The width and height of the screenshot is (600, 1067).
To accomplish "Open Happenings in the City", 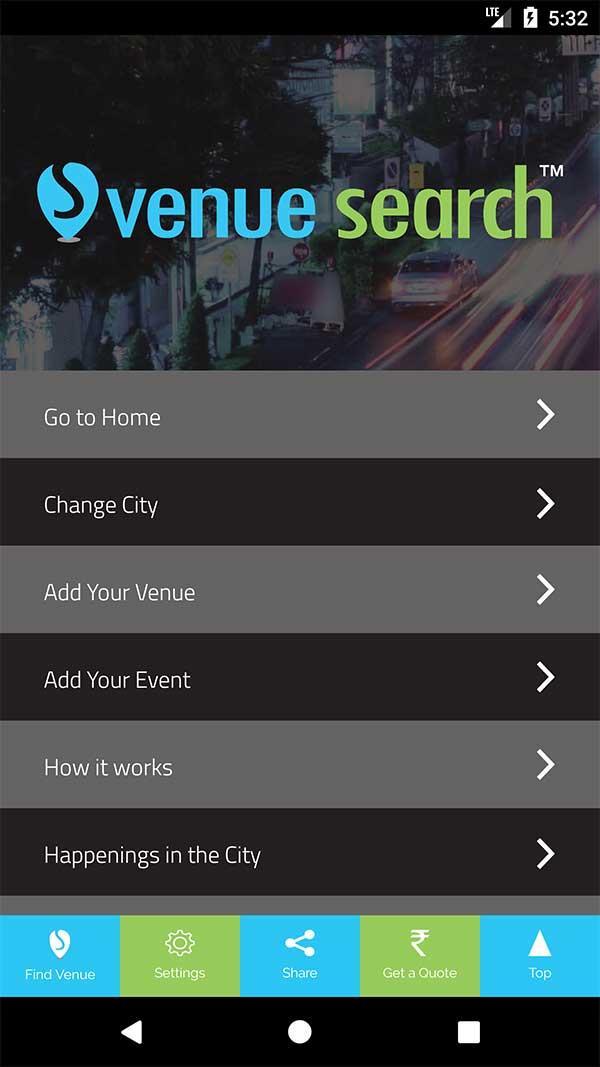I will 300,853.
